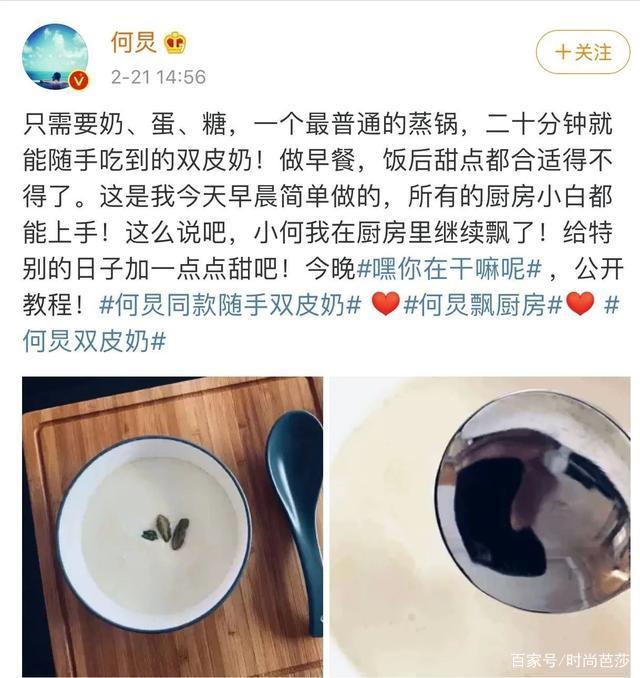640x678 pixels.
Task: Open 何炅's profile avatar
Action: pos(55,57)
